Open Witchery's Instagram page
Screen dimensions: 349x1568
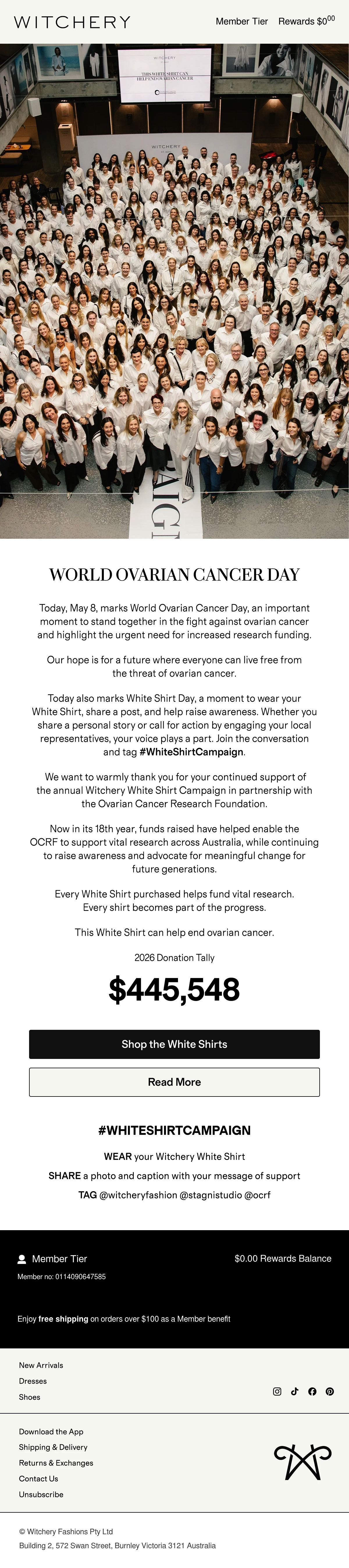[277, 1391]
